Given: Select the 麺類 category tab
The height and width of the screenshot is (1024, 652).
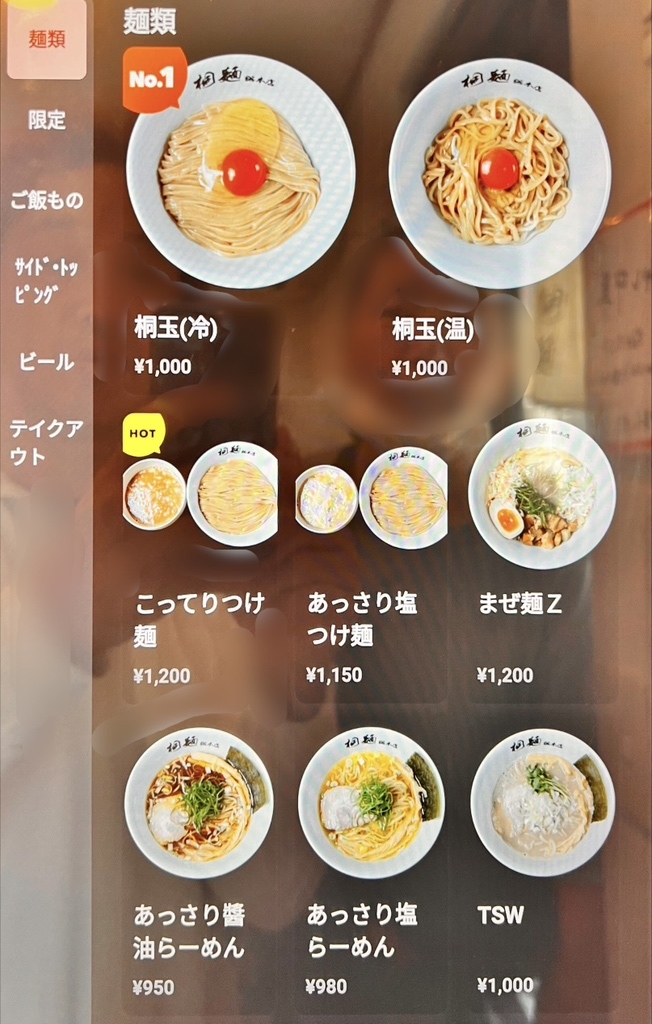Looking at the screenshot, I should [46, 40].
